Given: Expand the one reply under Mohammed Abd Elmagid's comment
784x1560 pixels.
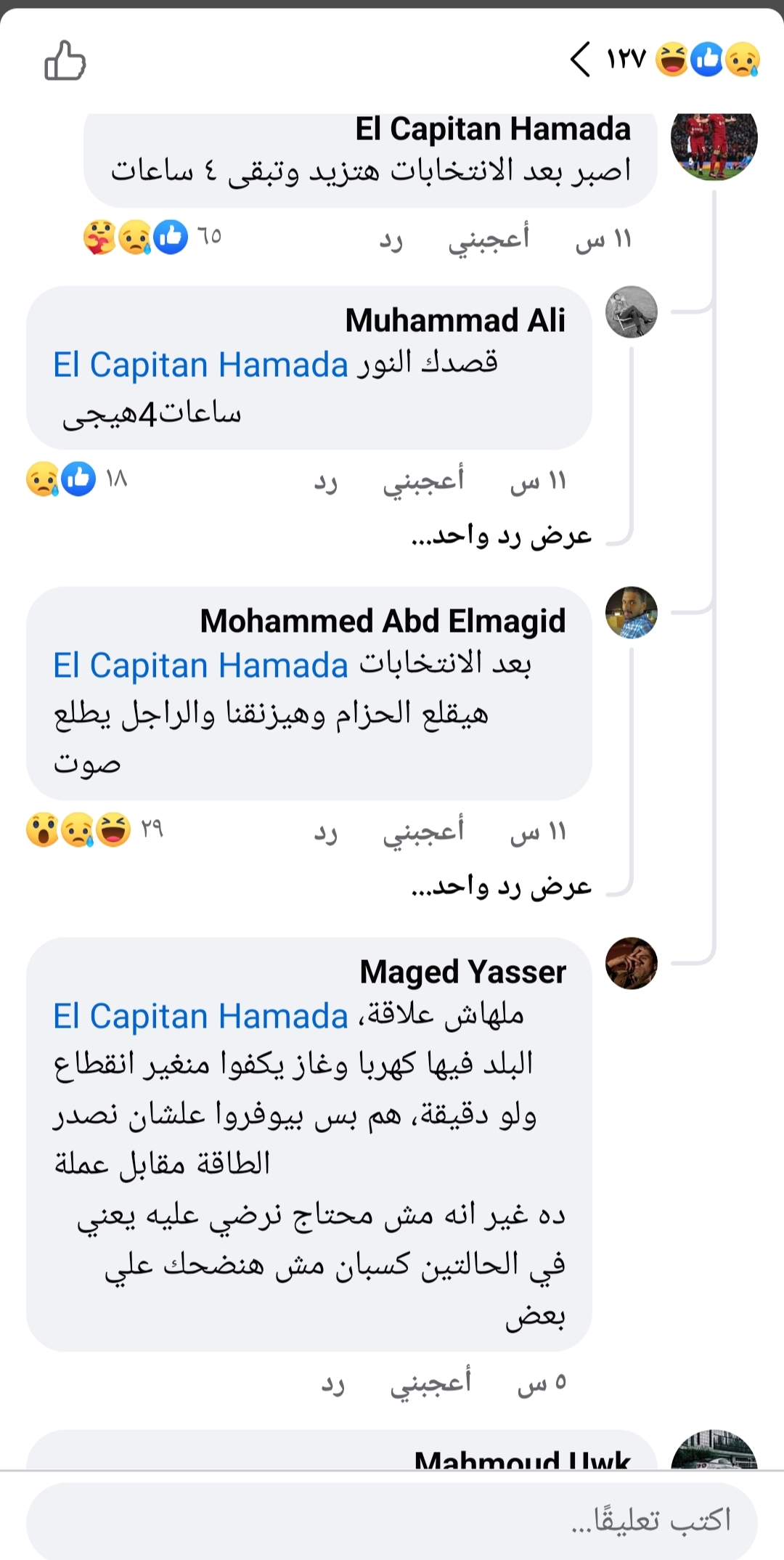Looking at the screenshot, I should pos(502,887).
